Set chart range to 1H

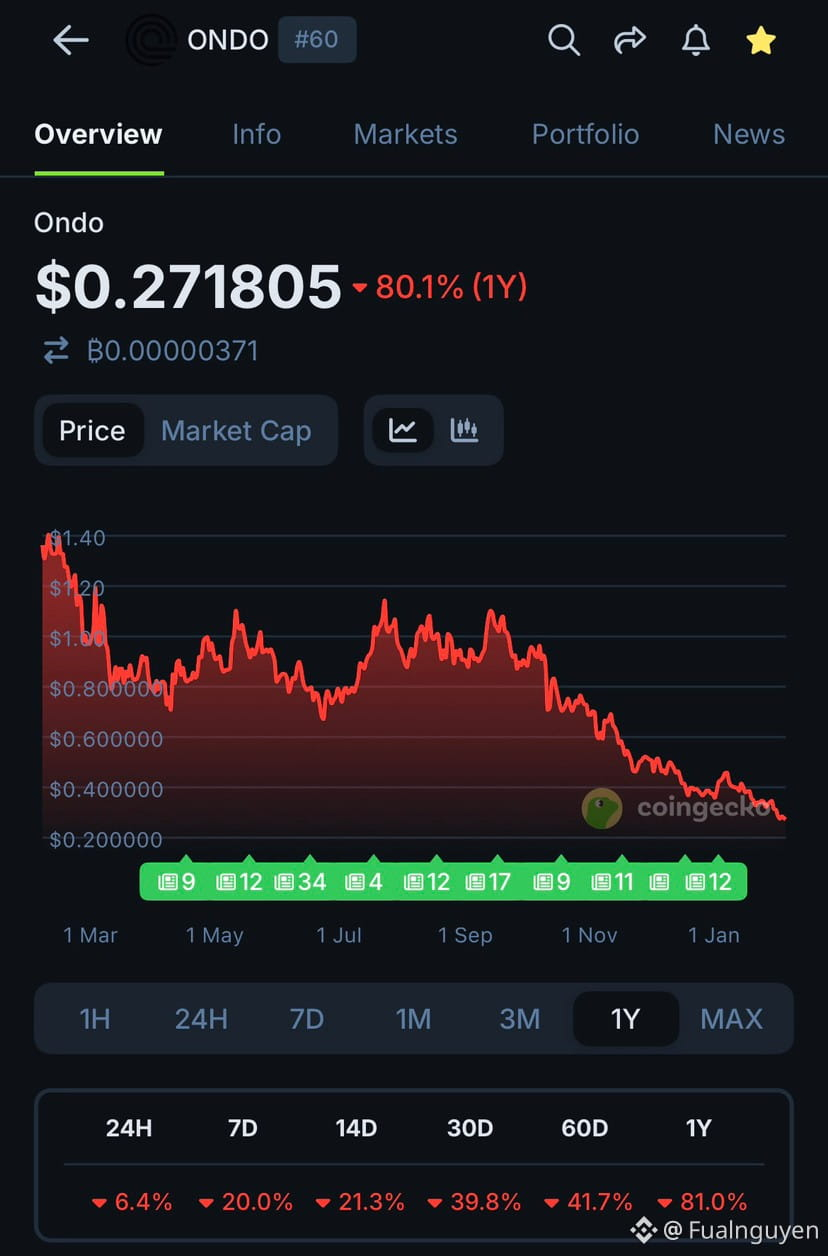coord(95,1019)
